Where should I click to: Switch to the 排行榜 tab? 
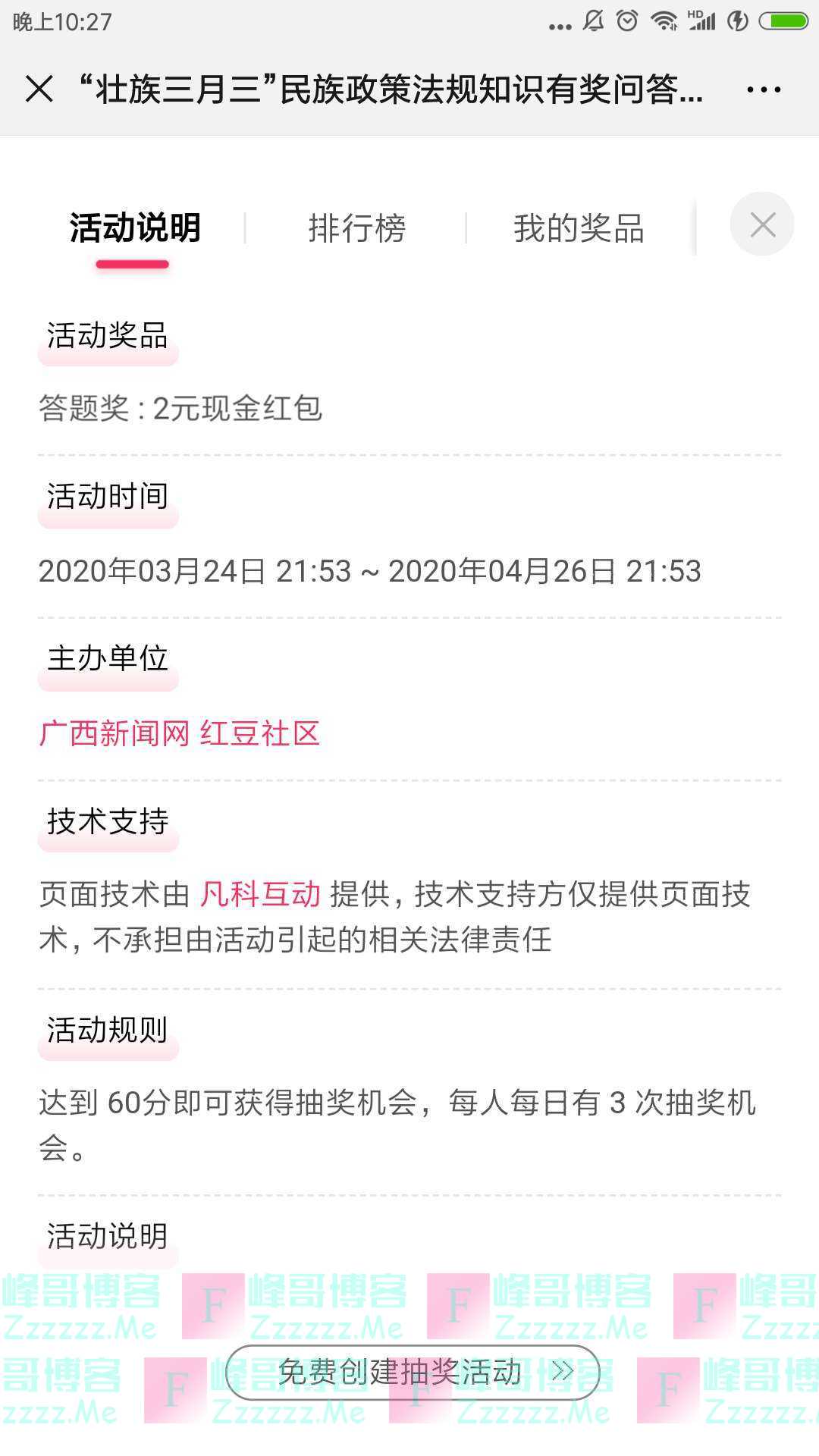[x=357, y=228]
